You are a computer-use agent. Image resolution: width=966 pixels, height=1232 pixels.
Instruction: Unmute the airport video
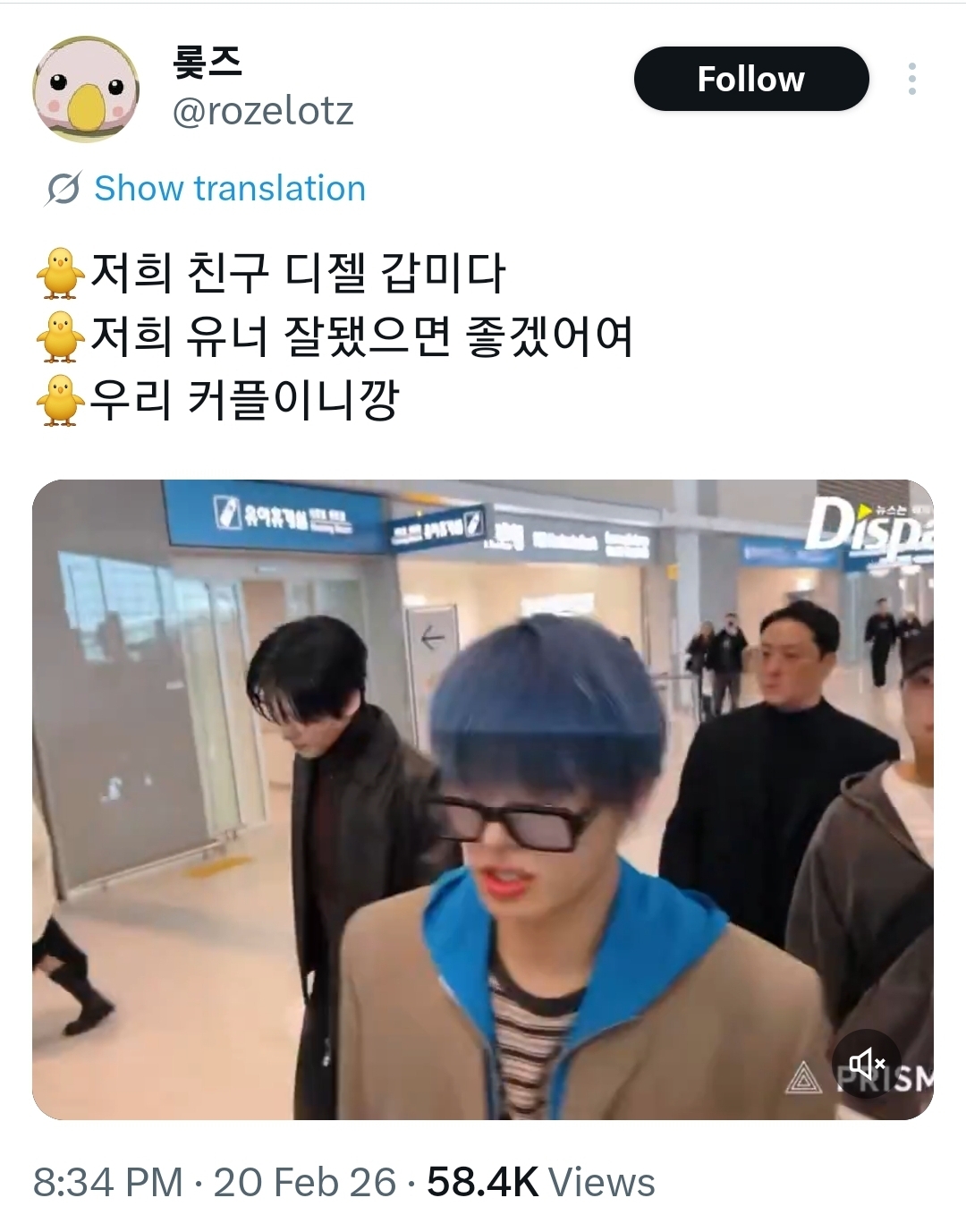(867, 1062)
